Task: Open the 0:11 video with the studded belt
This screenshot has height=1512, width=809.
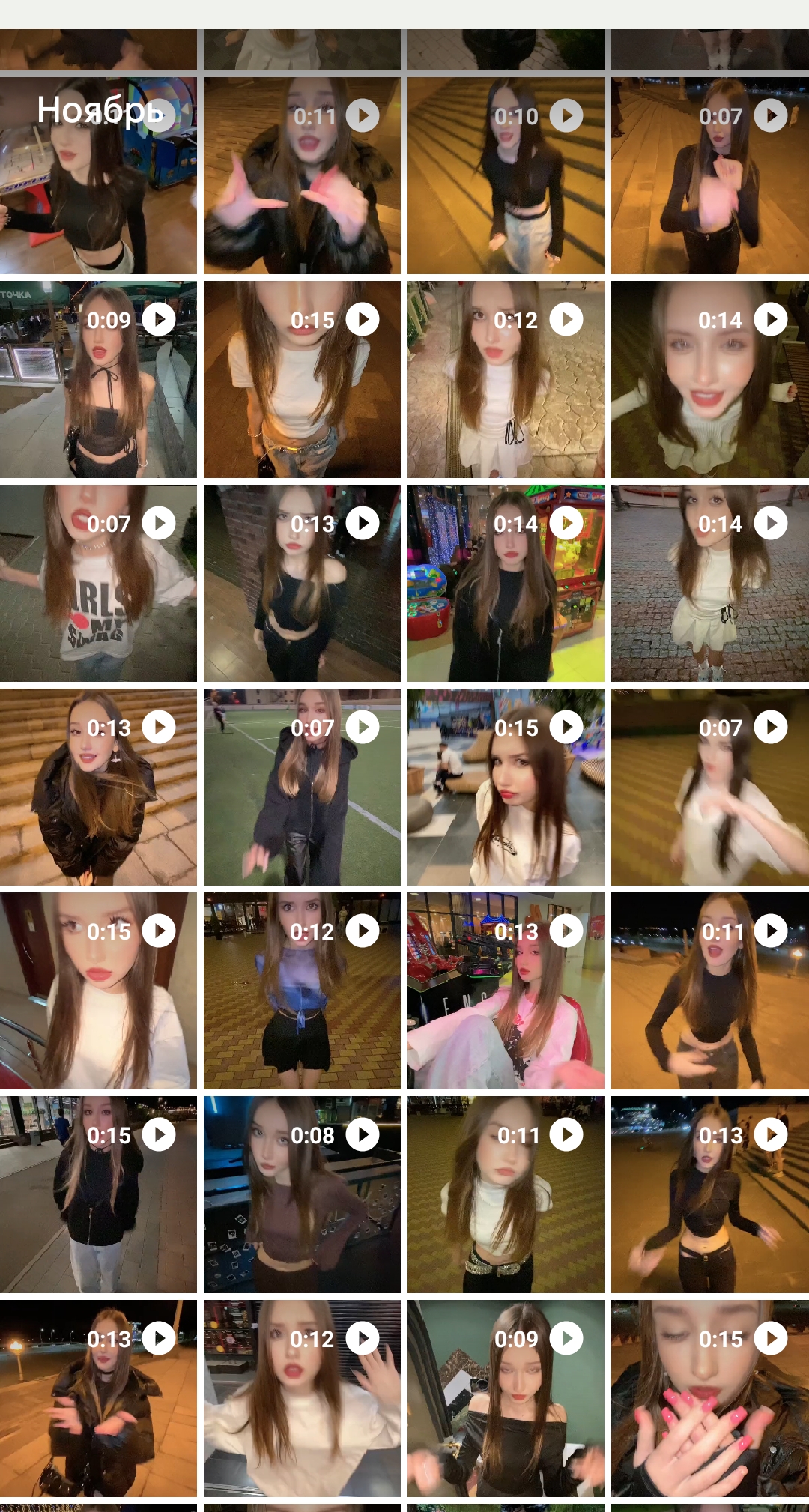Action: pyautogui.click(x=506, y=1195)
